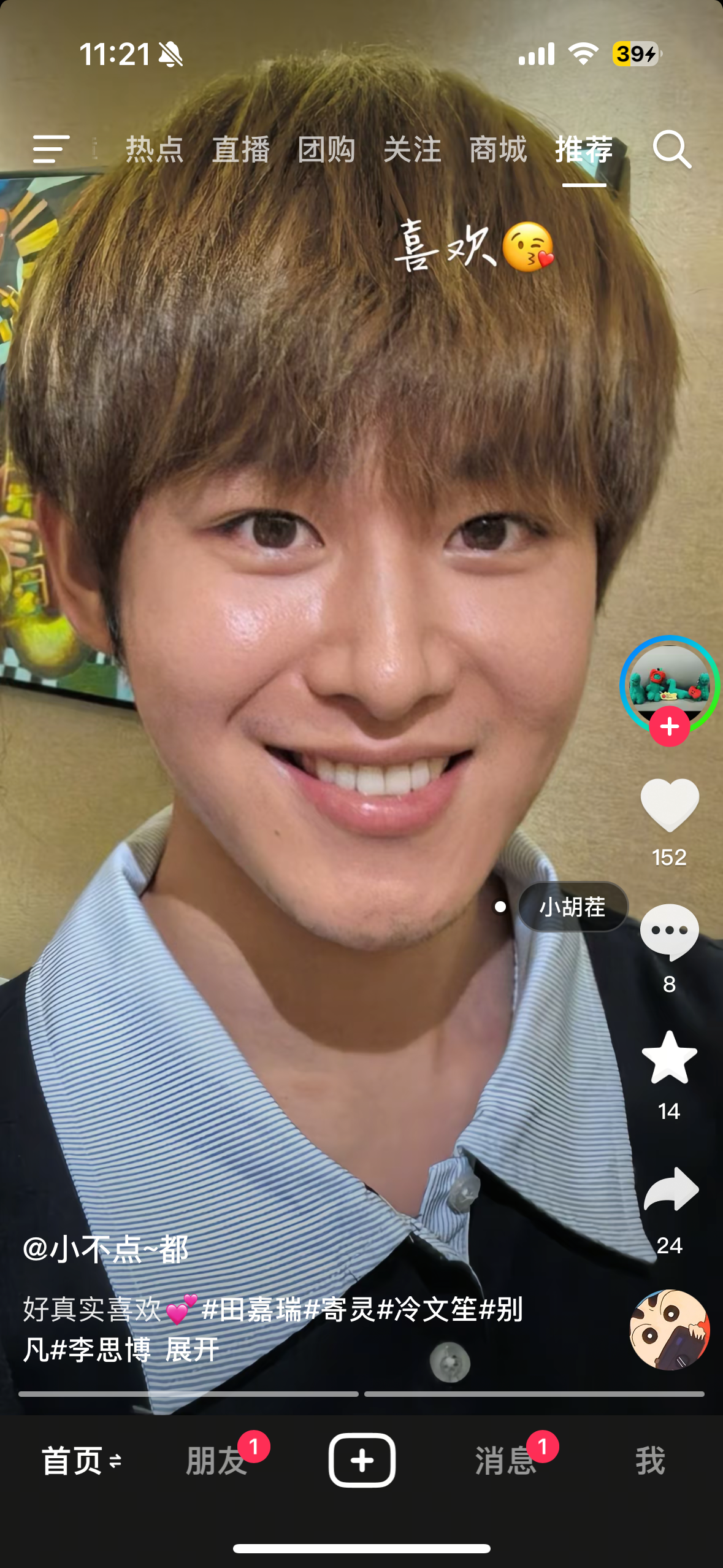The image size is (723, 1568).
Task: Open the comments bubble
Action: (669, 931)
